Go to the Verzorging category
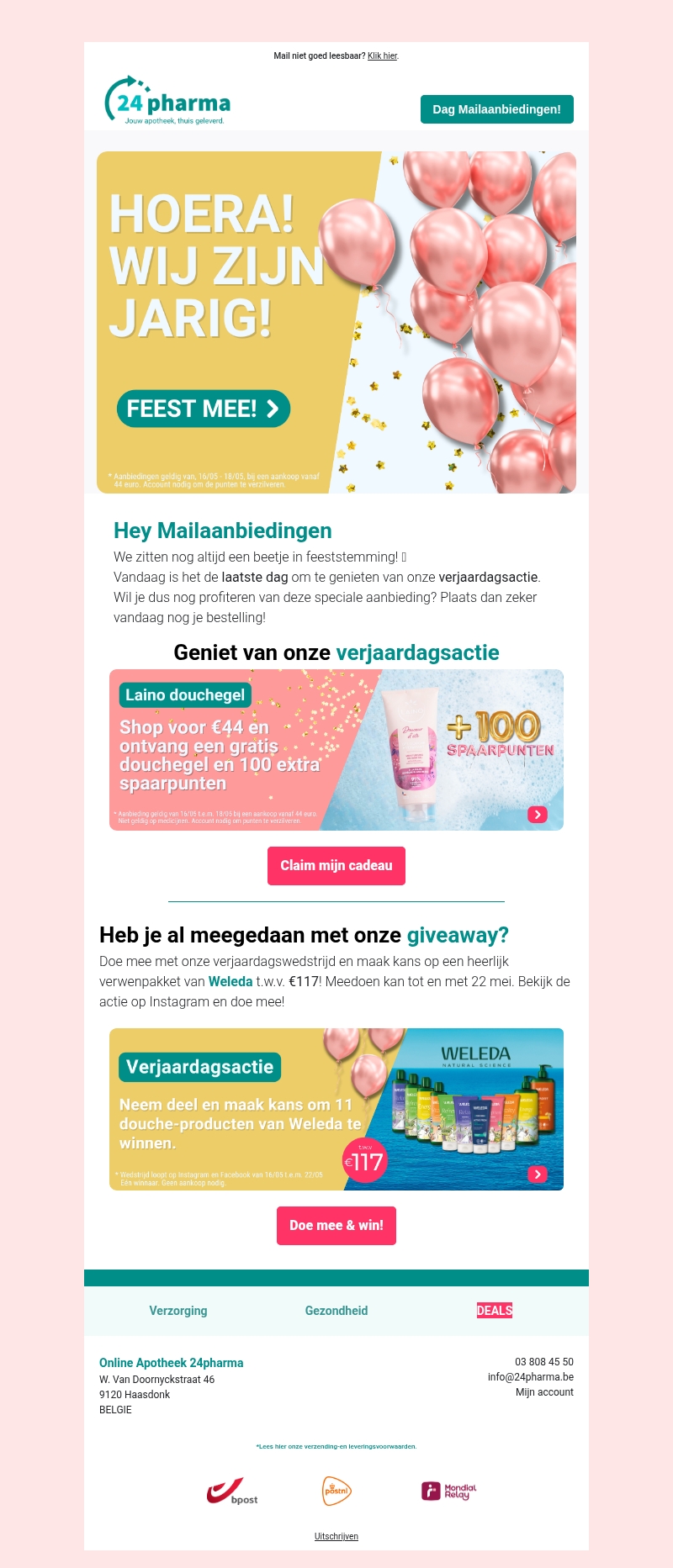 178,1311
